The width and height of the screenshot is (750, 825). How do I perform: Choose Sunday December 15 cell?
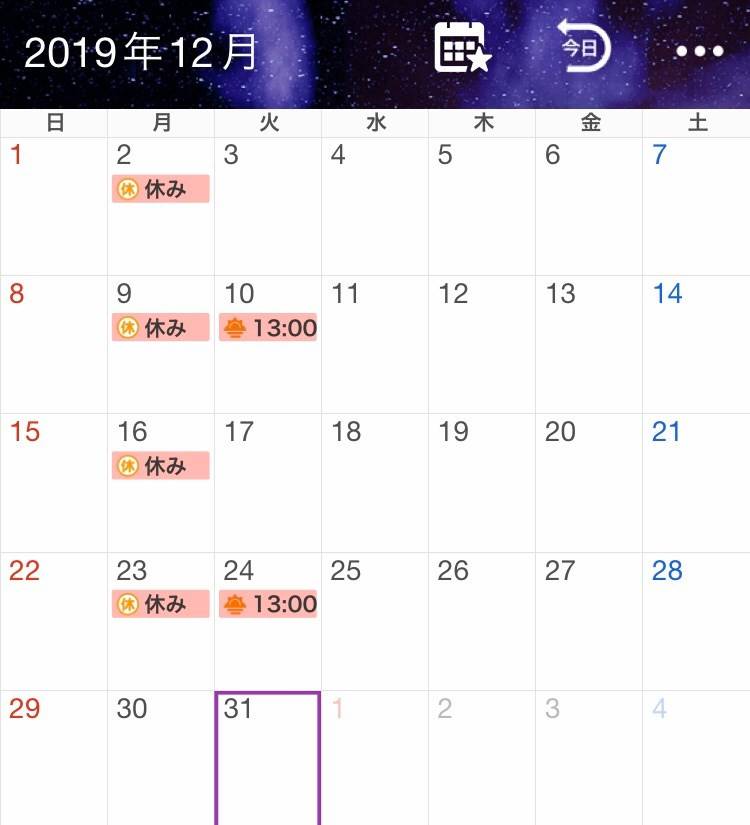(53, 482)
